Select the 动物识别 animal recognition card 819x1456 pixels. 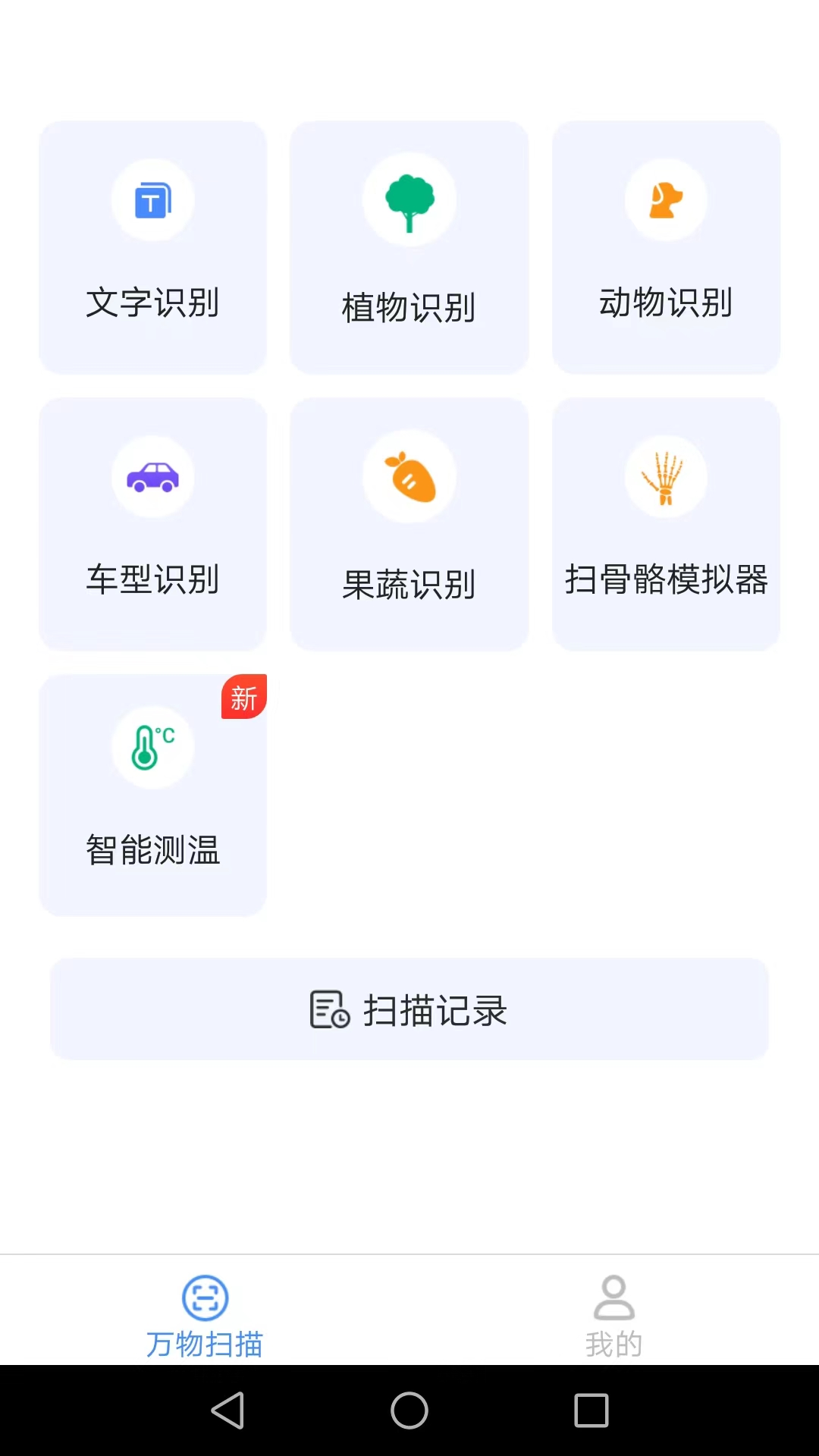(x=666, y=247)
